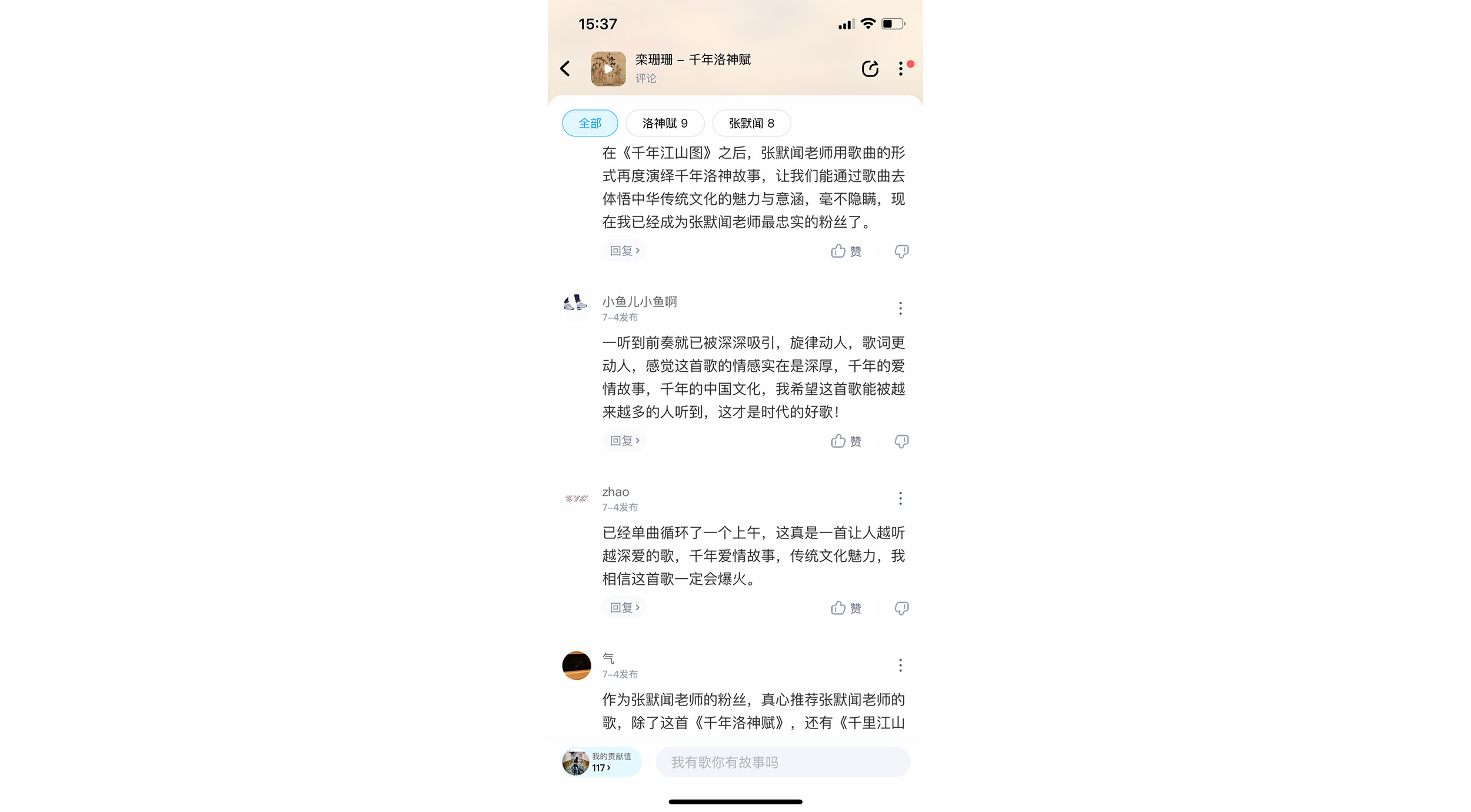
Task: Filter comments by 洛神赋 9
Action: 665,124
